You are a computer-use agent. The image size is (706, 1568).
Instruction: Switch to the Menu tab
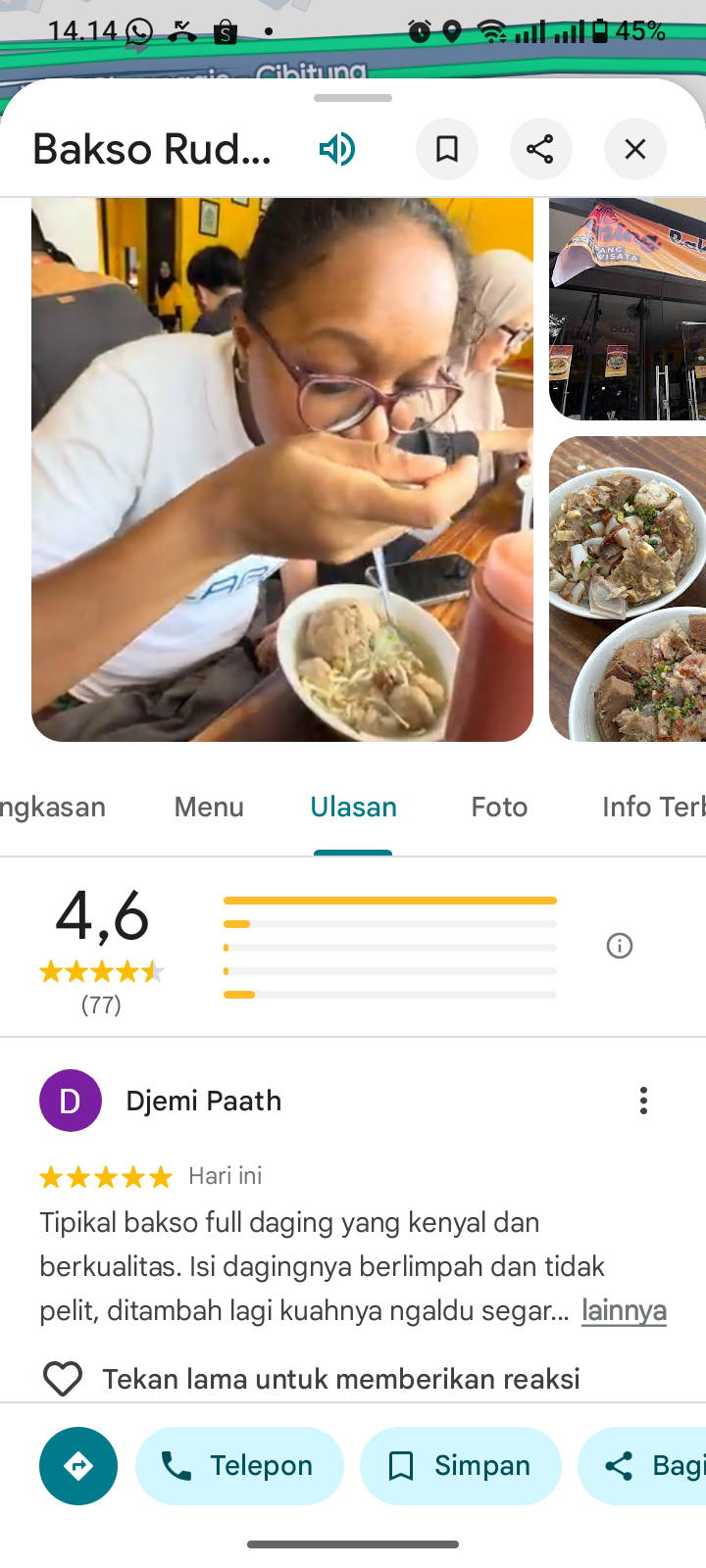tap(209, 807)
